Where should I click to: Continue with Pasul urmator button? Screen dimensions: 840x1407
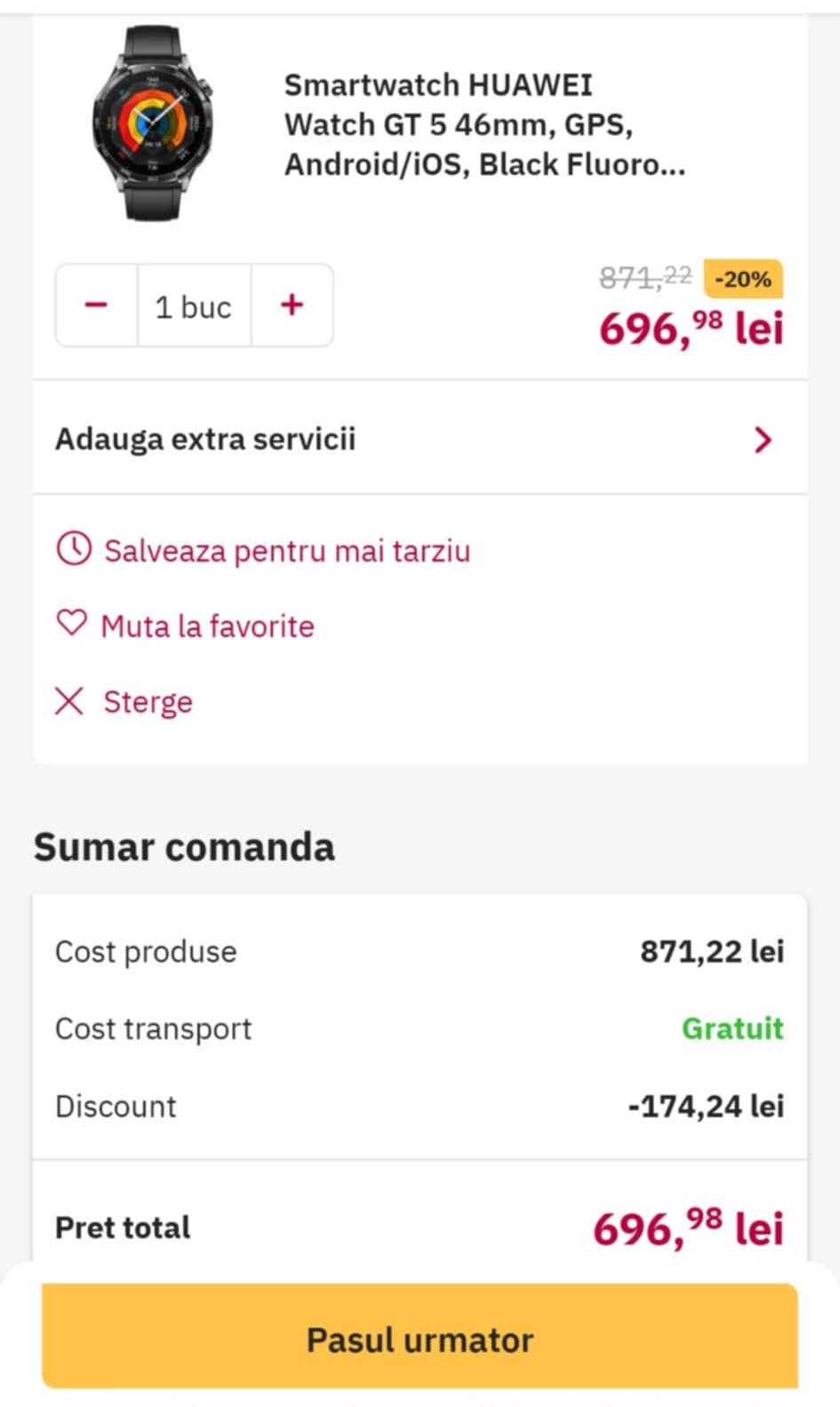tap(420, 1339)
